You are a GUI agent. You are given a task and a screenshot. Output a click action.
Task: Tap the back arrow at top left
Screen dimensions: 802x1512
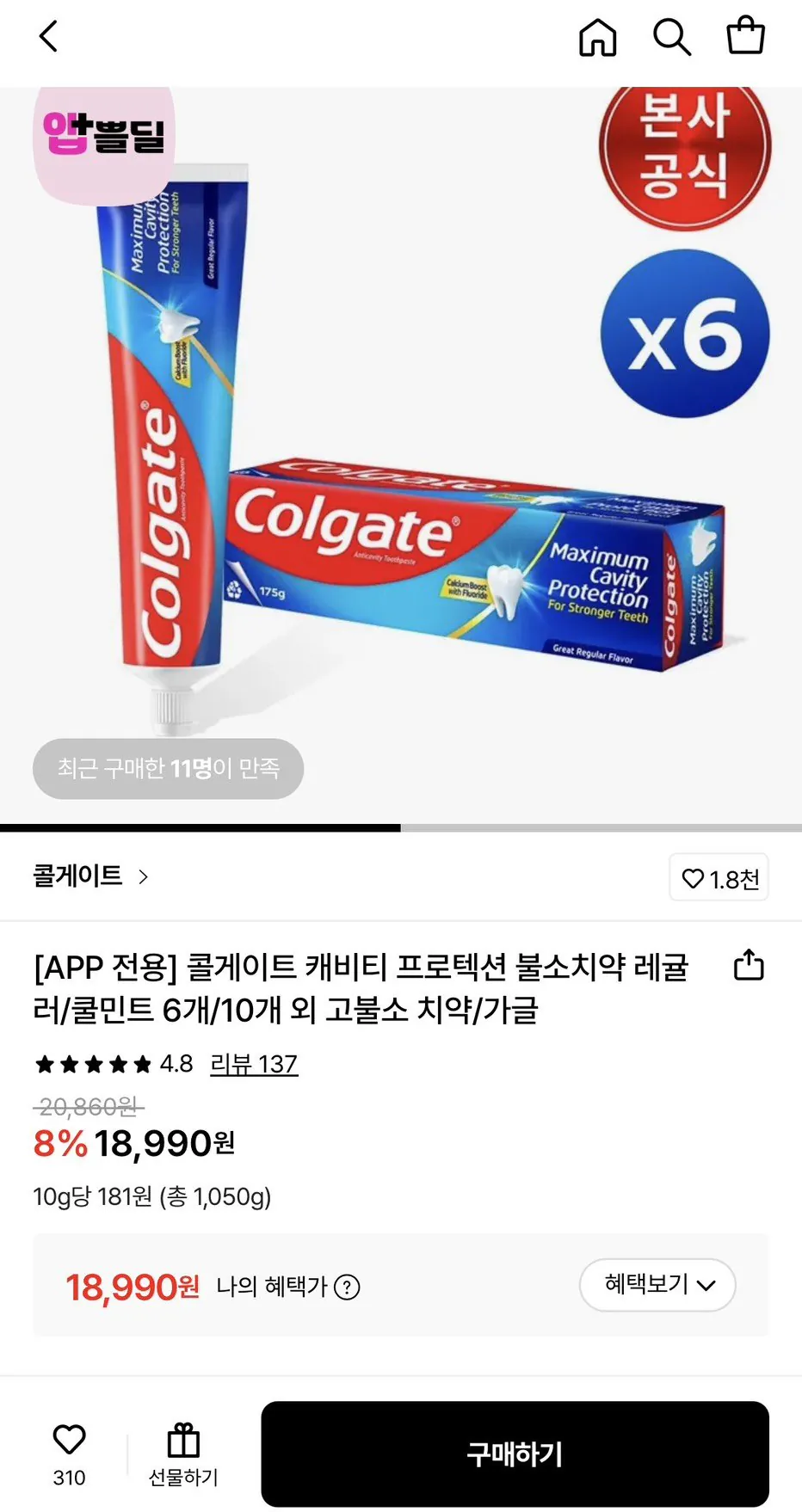coord(47,37)
